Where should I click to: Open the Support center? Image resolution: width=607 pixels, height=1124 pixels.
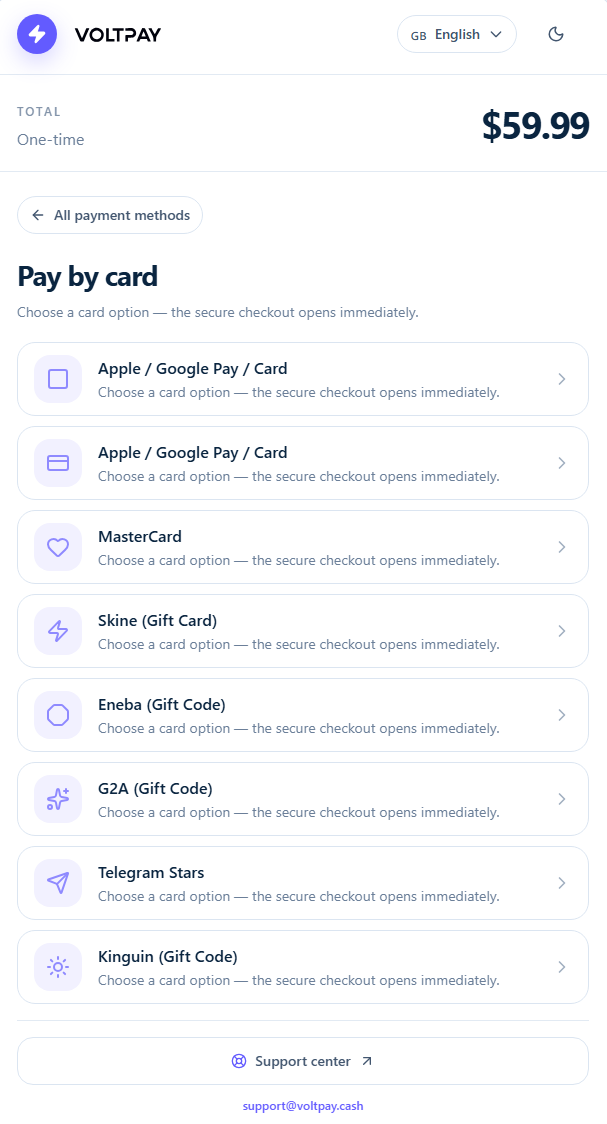coord(302,1061)
